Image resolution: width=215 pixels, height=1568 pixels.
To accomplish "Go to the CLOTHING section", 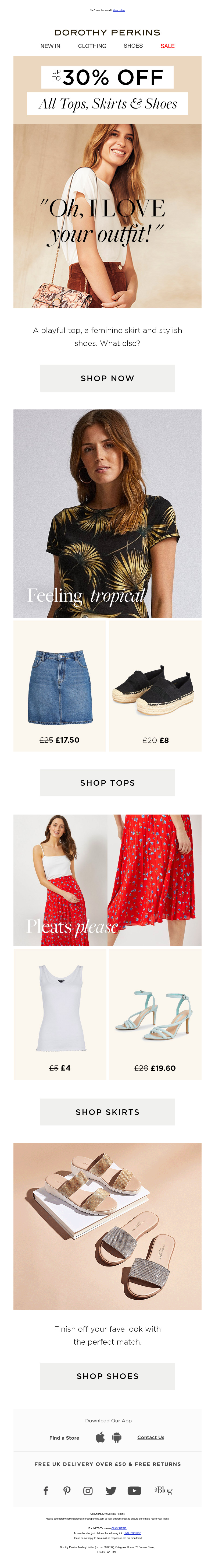I will (x=92, y=46).
